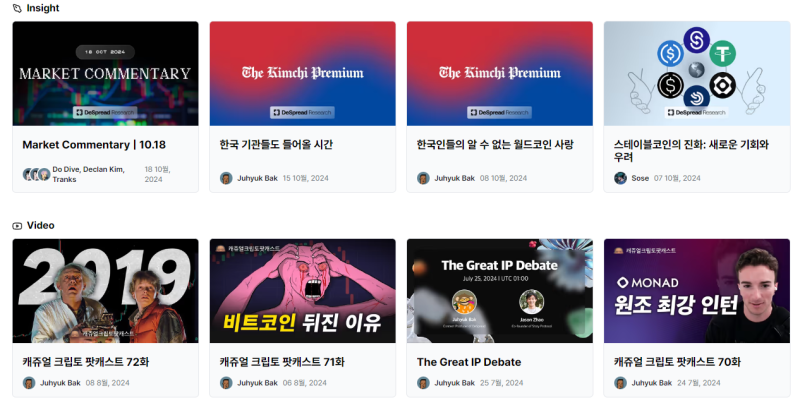Open The Great IP Debate video
The width and height of the screenshot is (800, 405).
pyautogui.click(x=469, y=361)
